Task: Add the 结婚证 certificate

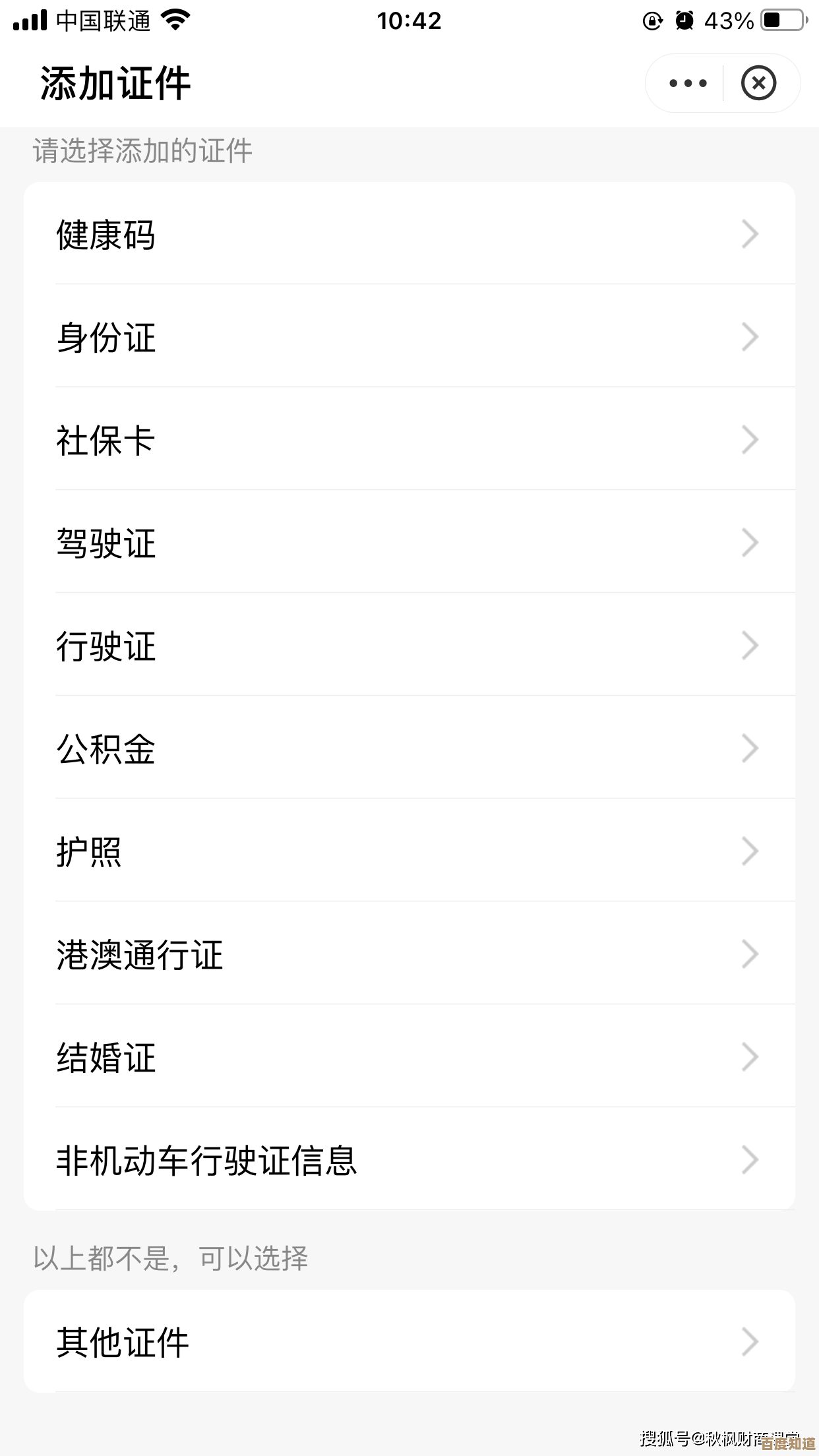Action: coord(409,1057)
